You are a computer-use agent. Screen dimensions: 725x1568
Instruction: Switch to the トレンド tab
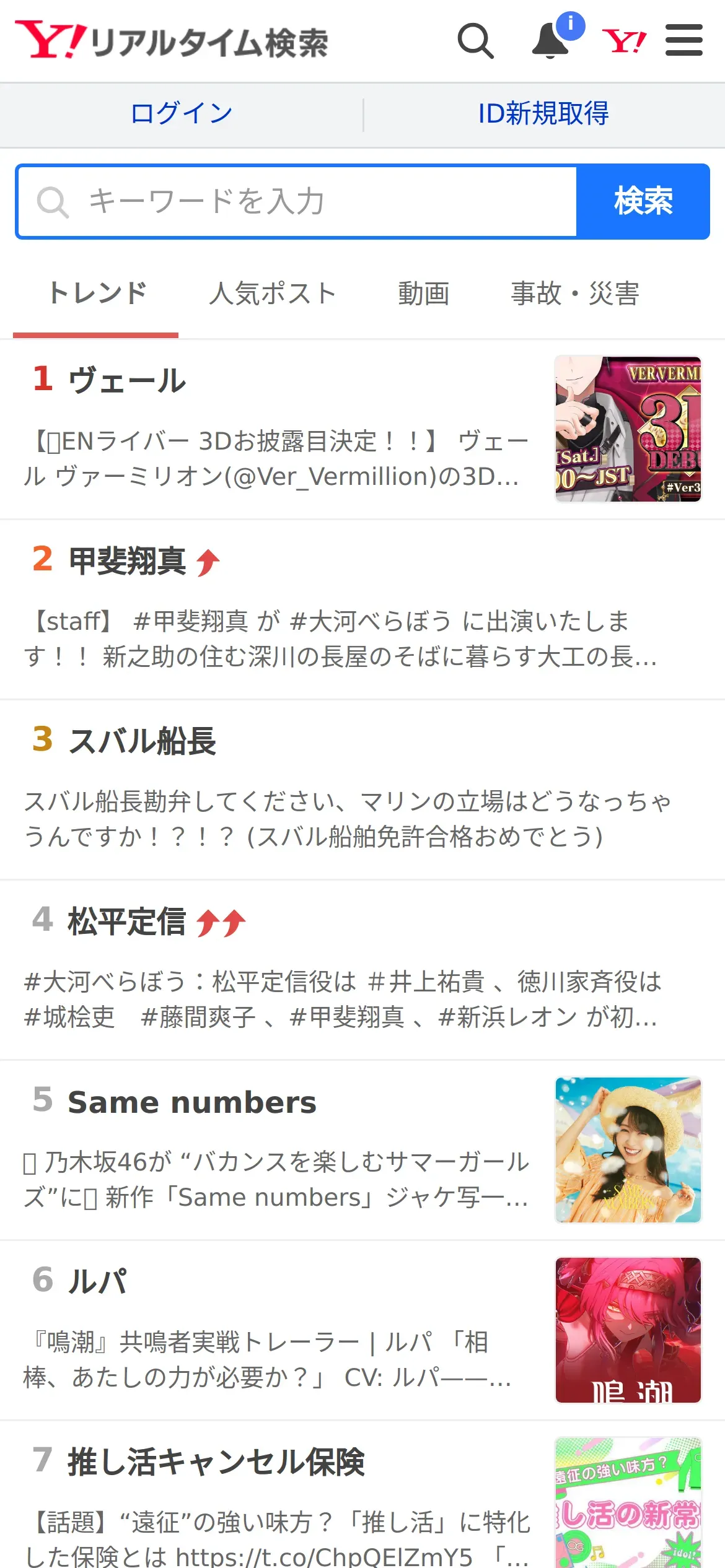[x=97, y=294]
